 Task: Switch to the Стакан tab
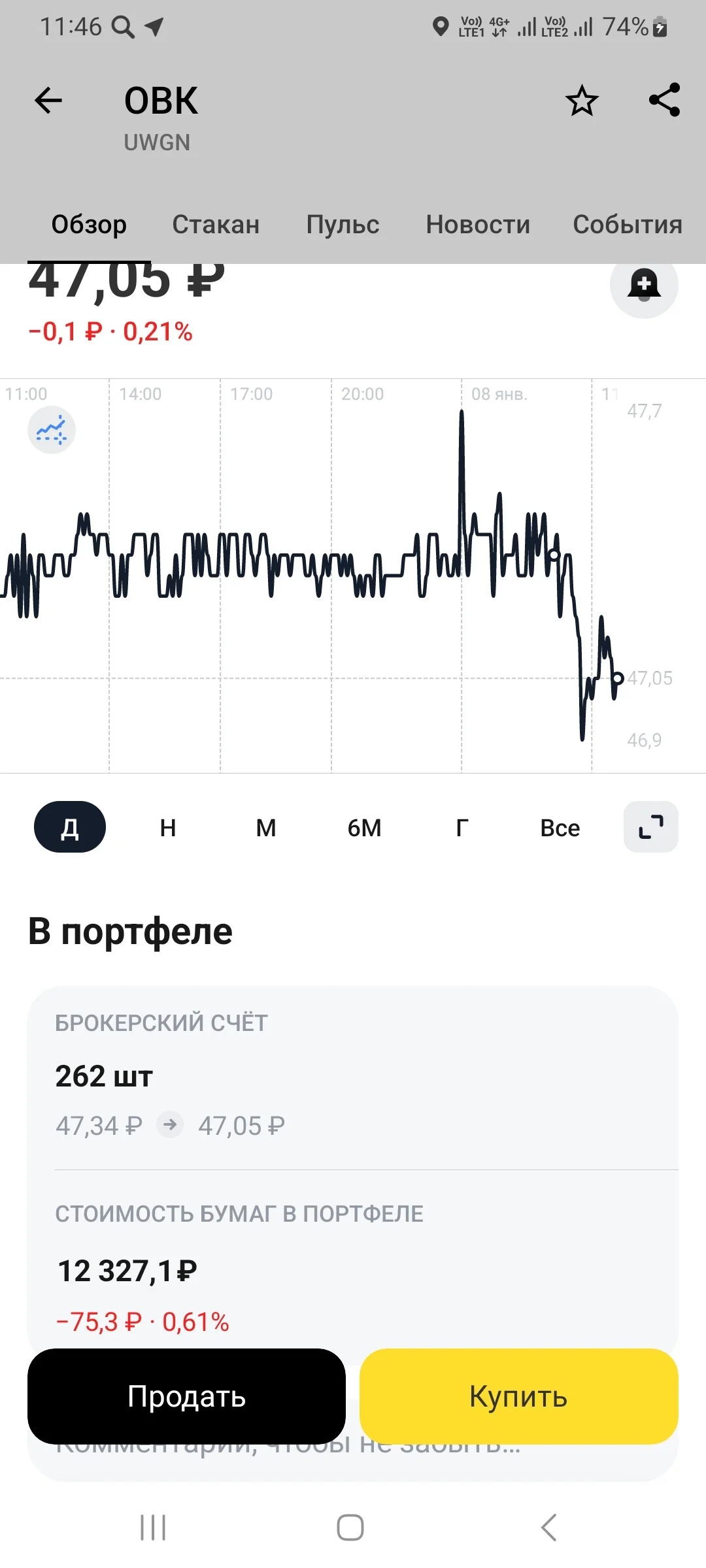(x=216, y=224)
